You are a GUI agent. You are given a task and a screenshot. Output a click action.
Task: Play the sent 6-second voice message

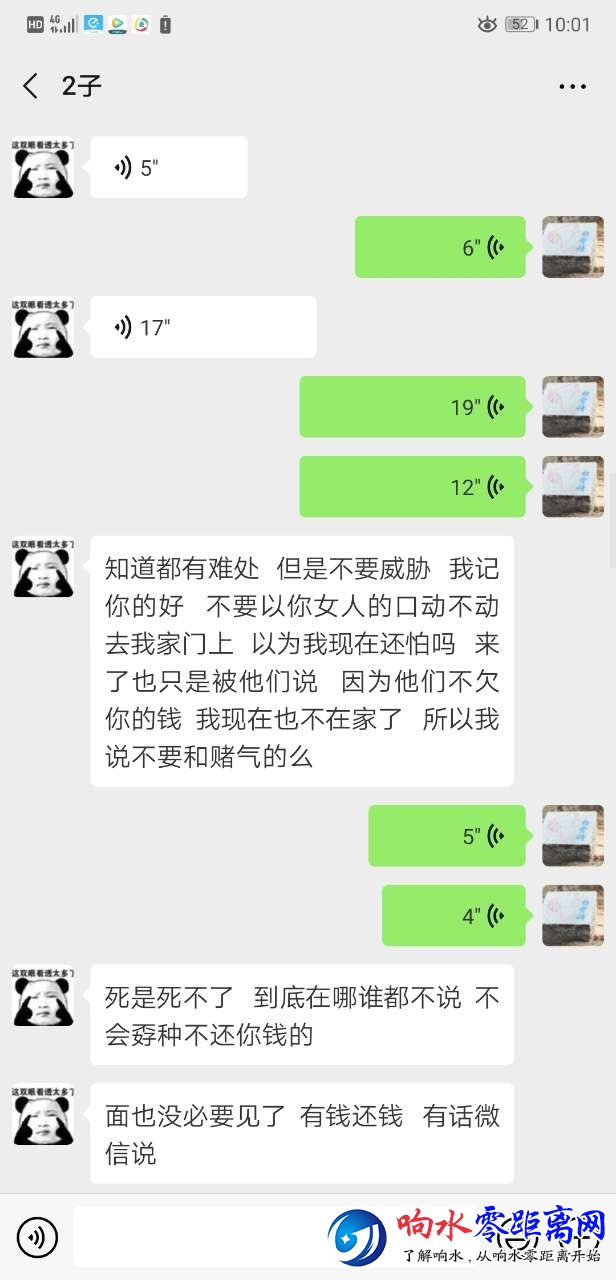click(440, 247)
